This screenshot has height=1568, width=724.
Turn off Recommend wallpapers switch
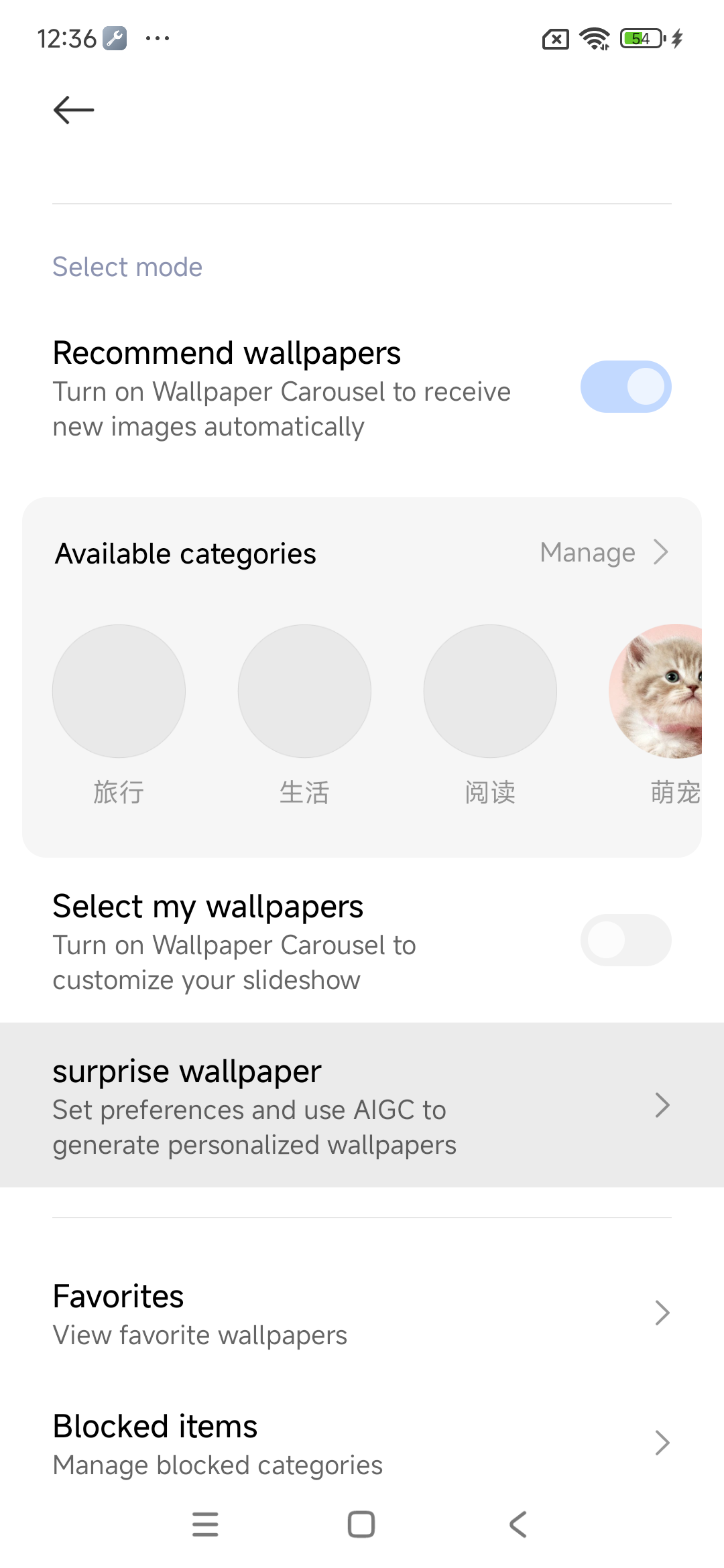click(x=625, y=387)
